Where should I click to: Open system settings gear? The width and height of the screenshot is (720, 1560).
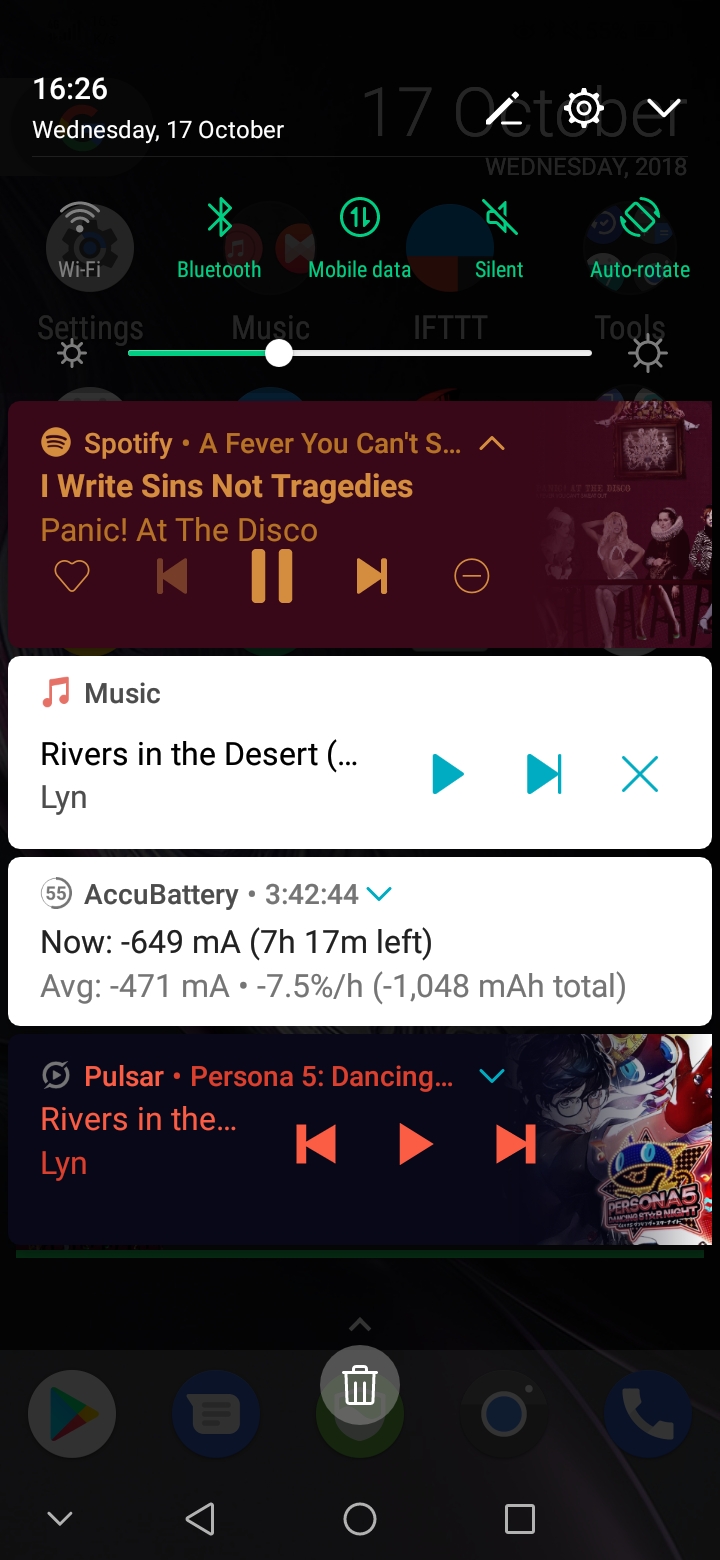[584, 108]
